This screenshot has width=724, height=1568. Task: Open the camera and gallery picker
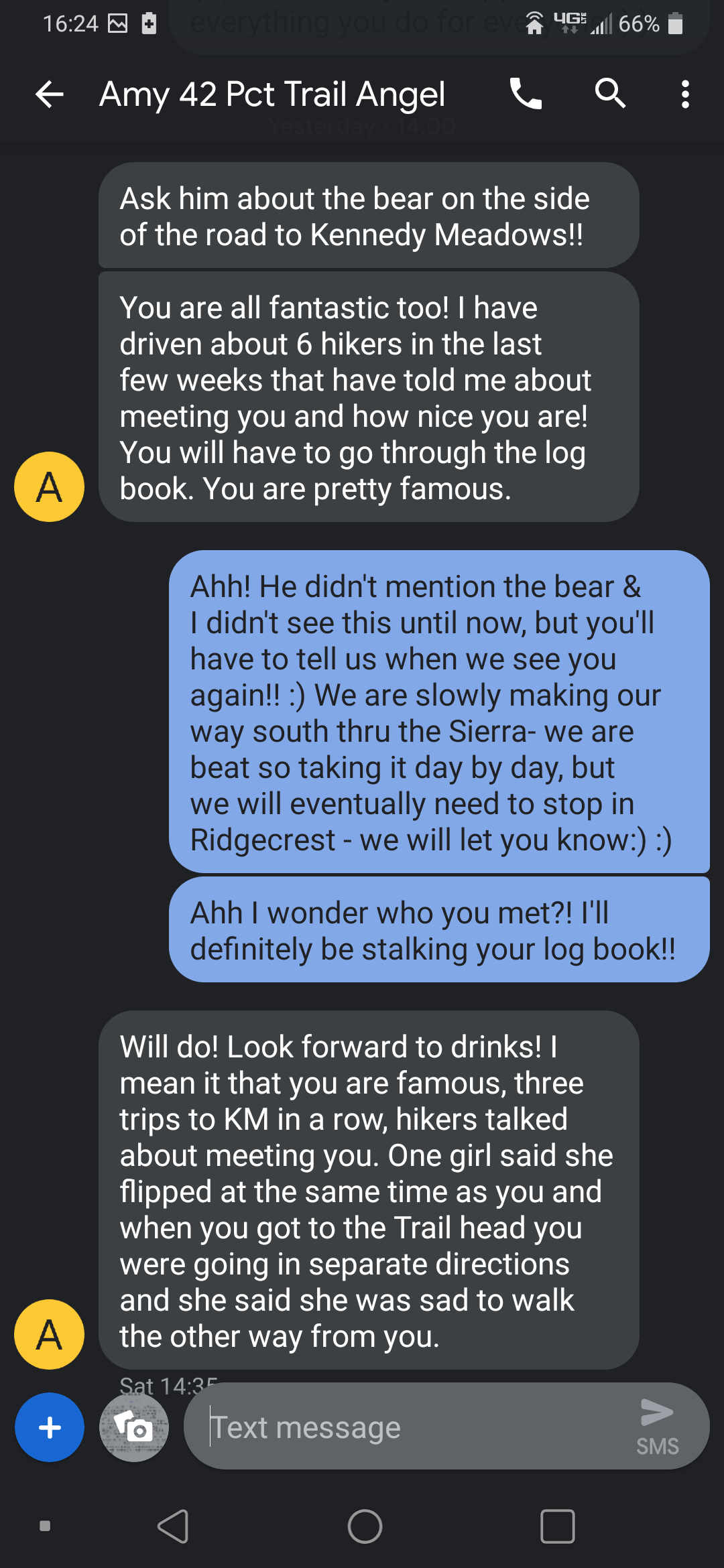click(x=134, y=1428)
